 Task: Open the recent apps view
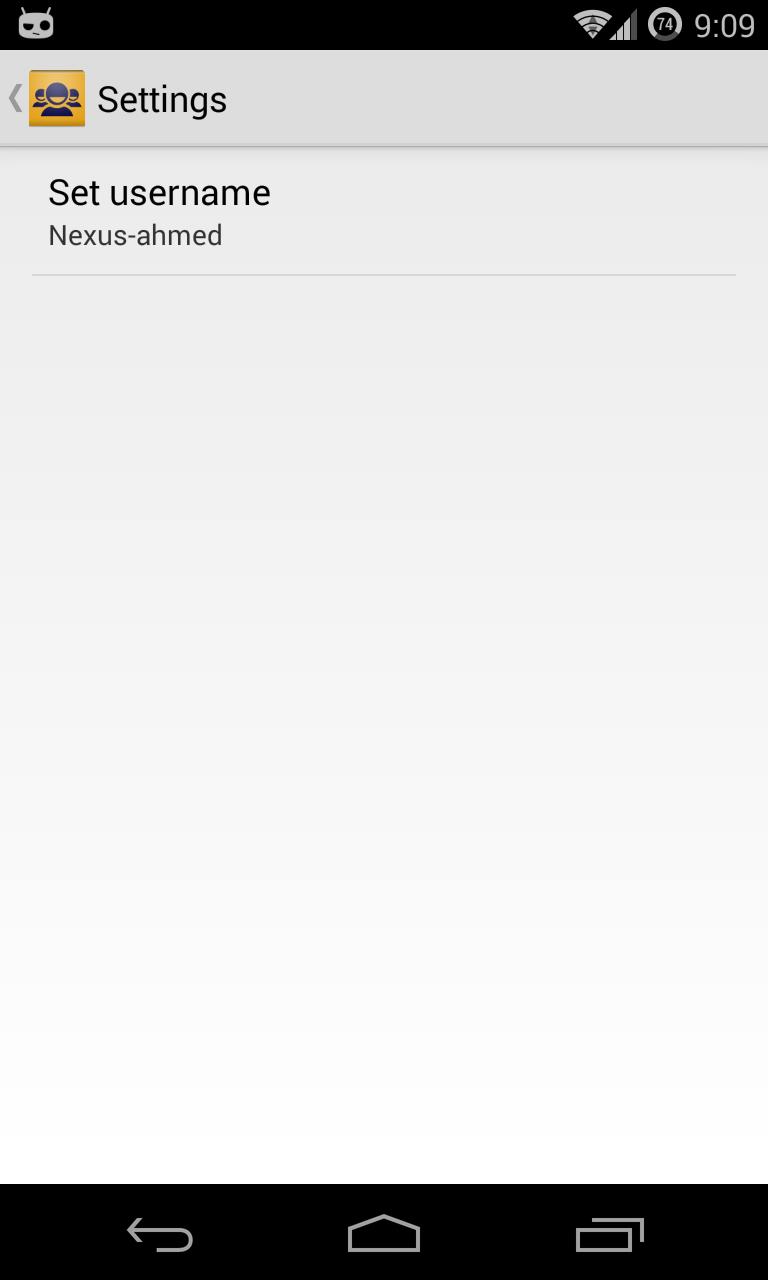coord(609,1235)
